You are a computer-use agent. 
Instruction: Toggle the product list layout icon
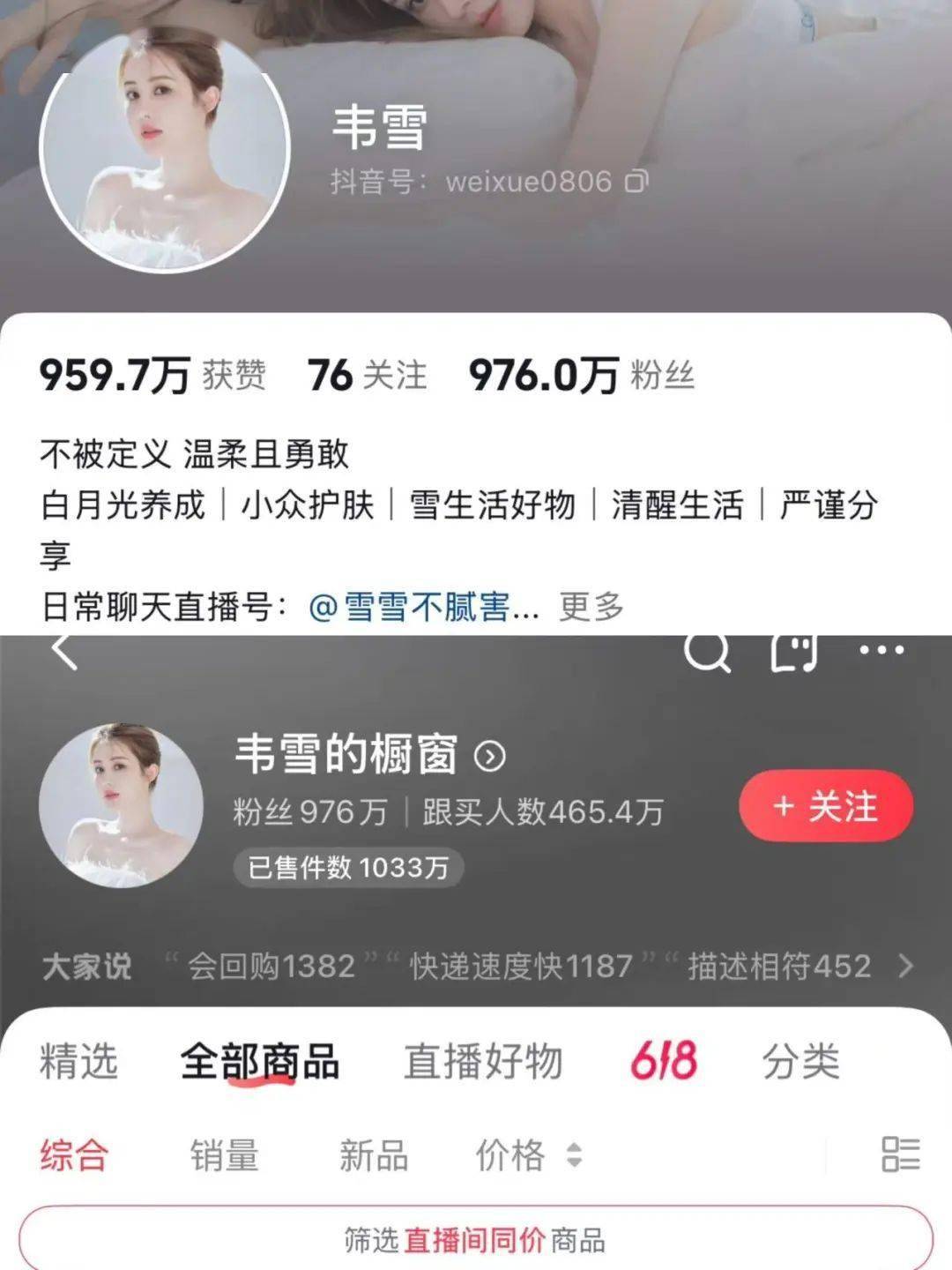[x=900, y=1154]
